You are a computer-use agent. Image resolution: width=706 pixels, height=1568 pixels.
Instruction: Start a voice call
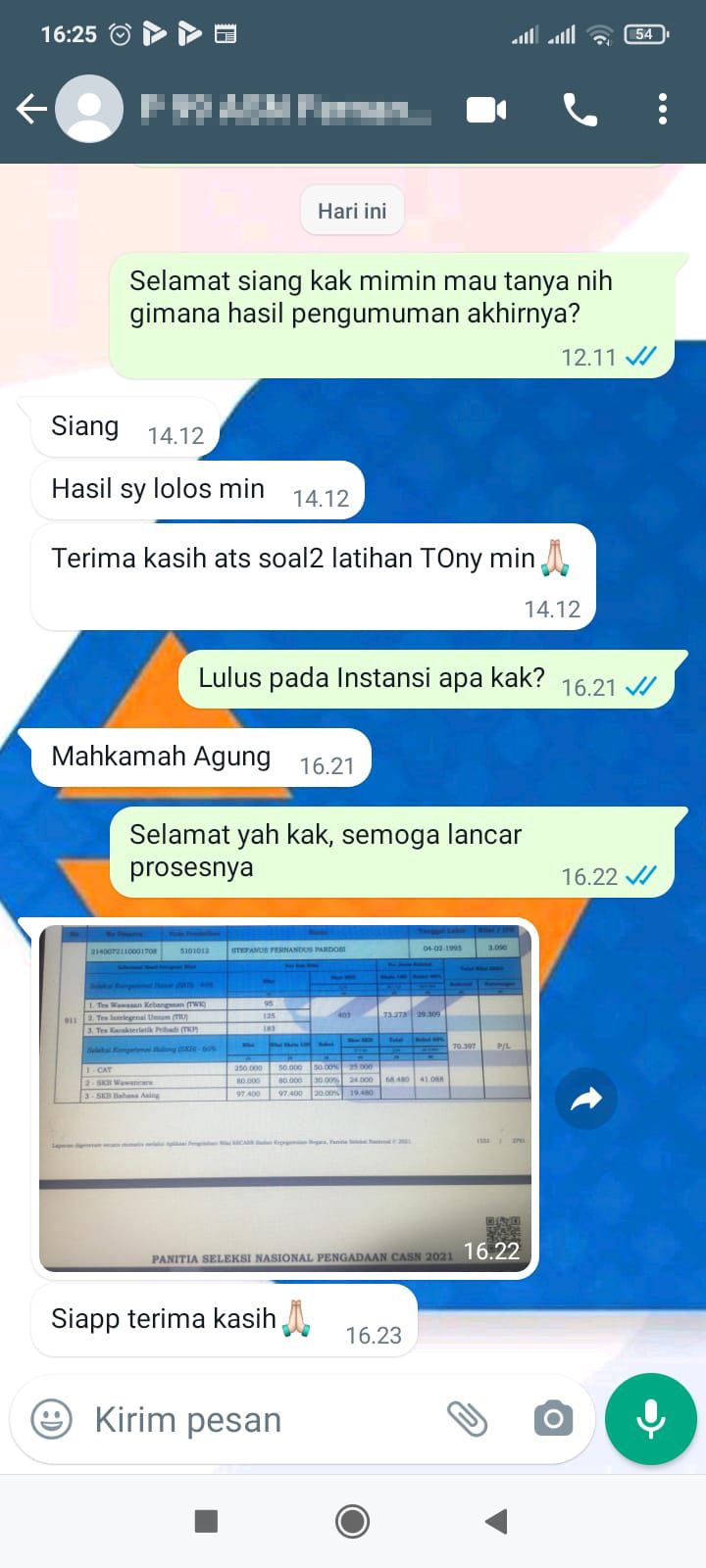point(580,110)
